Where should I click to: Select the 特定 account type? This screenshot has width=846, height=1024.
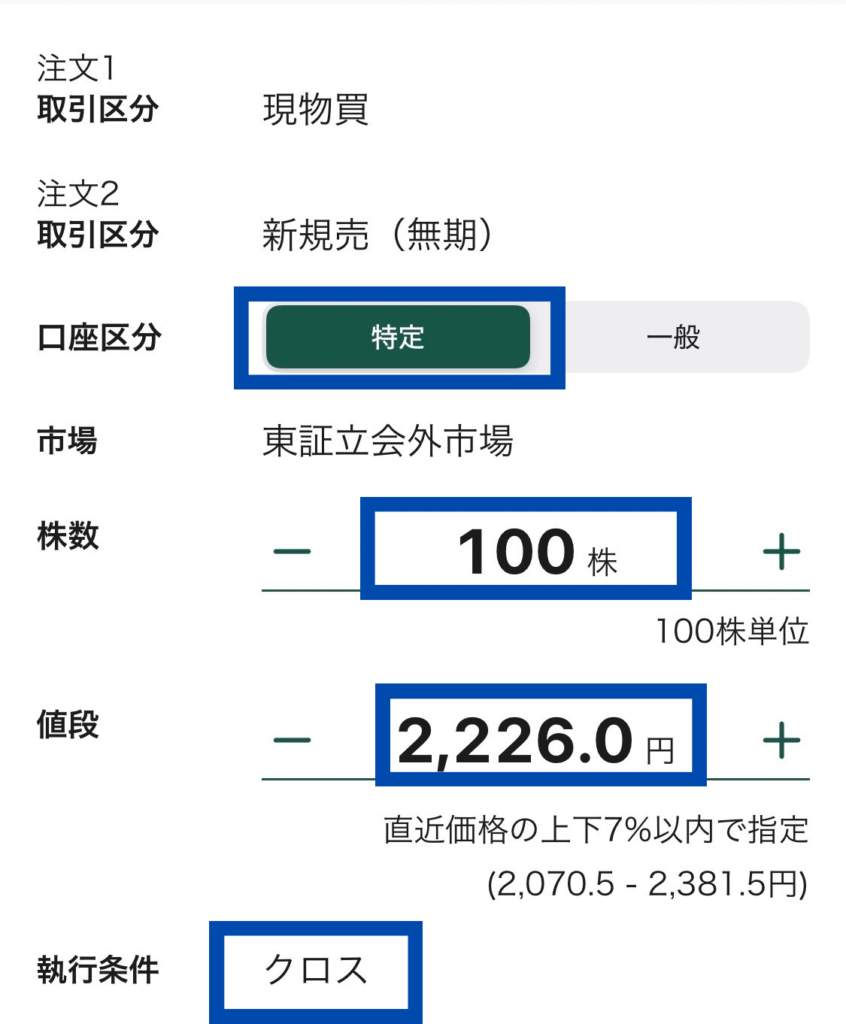[398, 338]
